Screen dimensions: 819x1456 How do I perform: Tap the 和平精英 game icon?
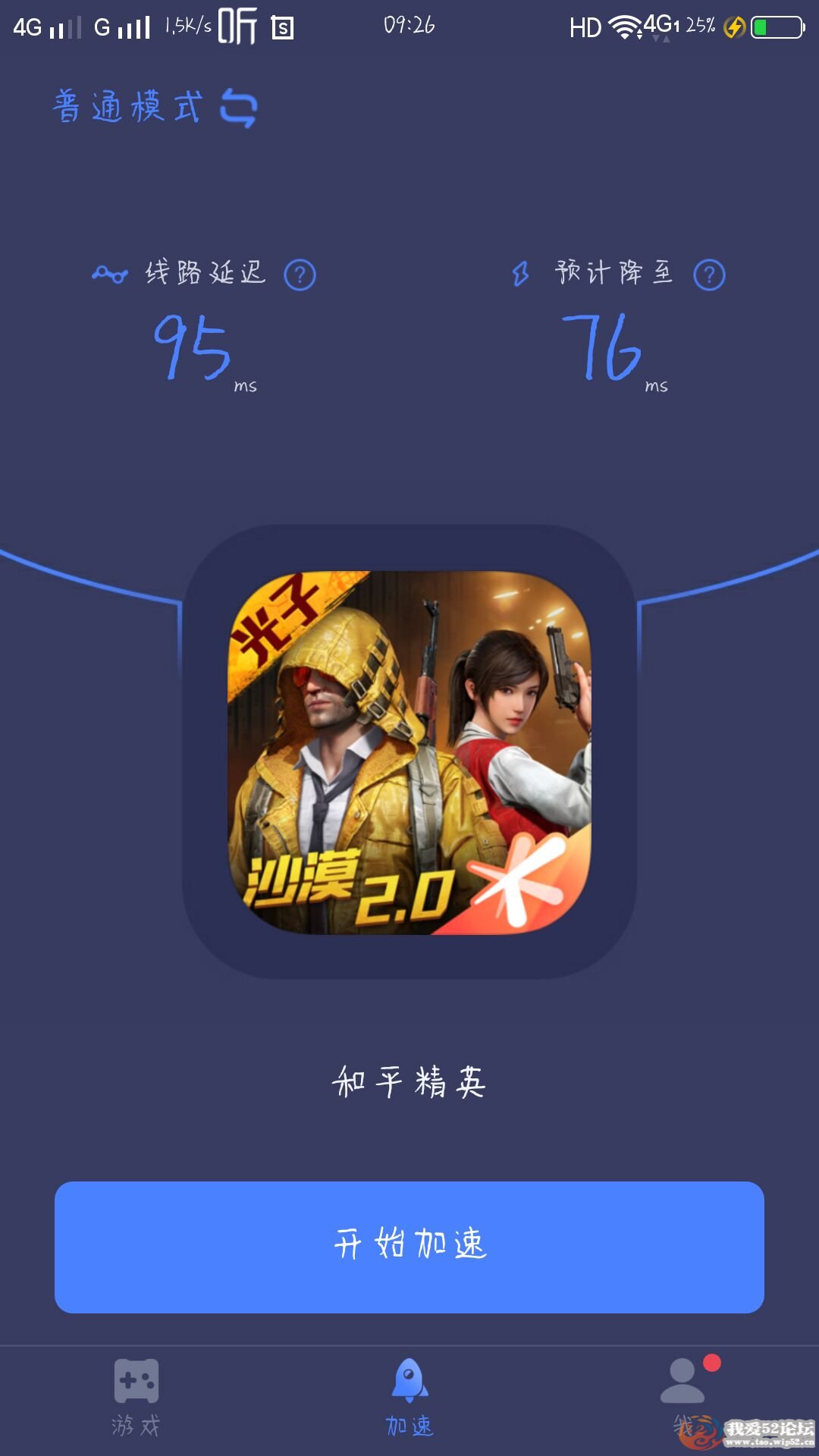[409, 752]
